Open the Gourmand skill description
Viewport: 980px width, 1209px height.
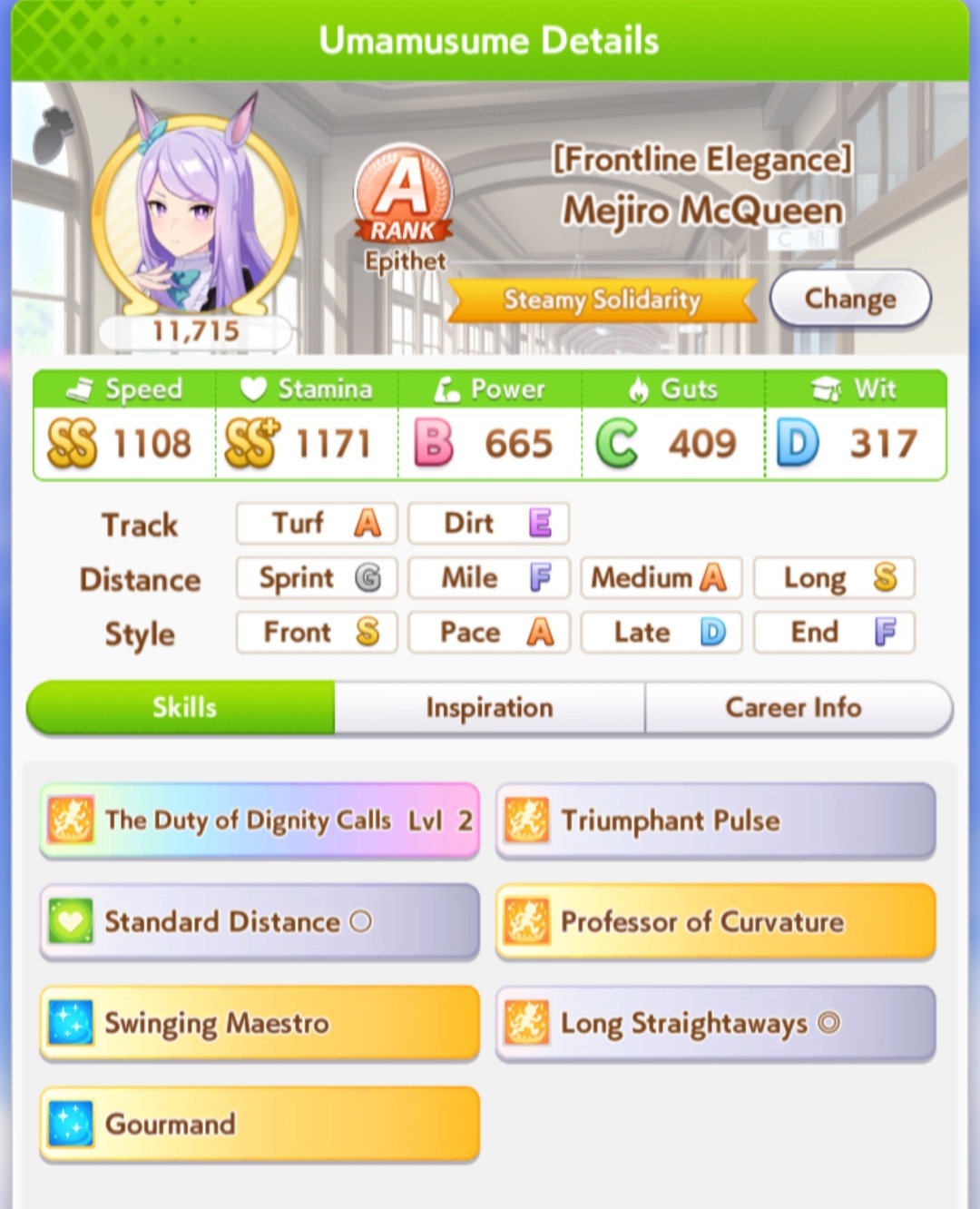click(x=260, y=1125)
